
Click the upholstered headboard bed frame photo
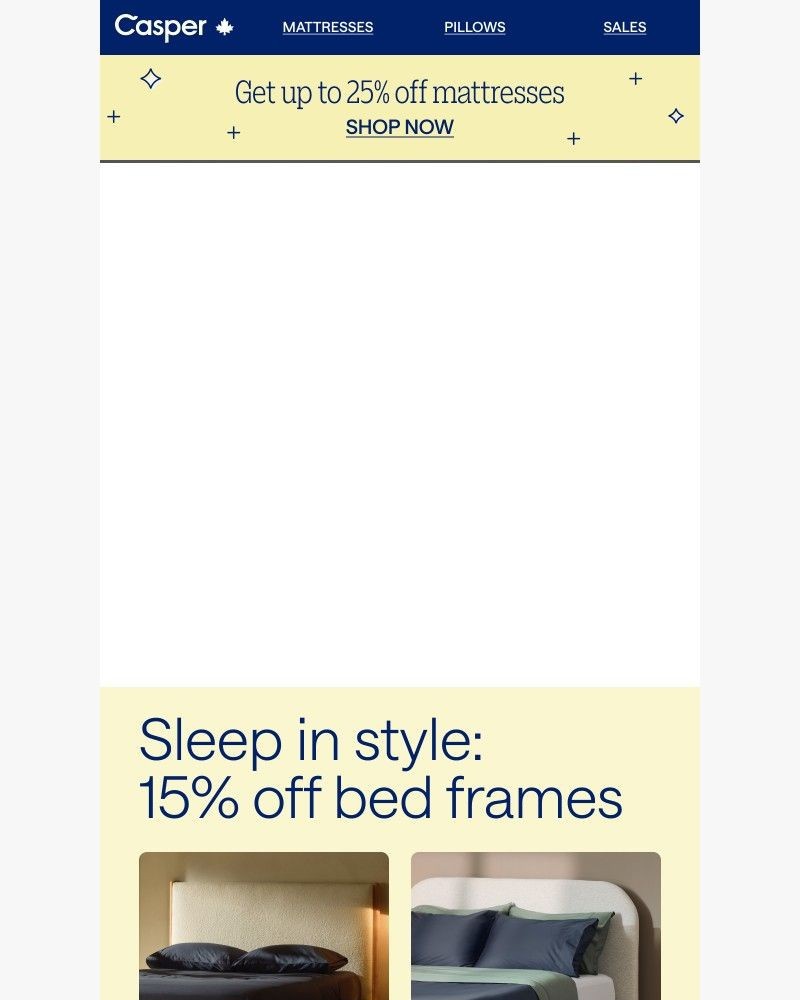click(x=262, y=925)
